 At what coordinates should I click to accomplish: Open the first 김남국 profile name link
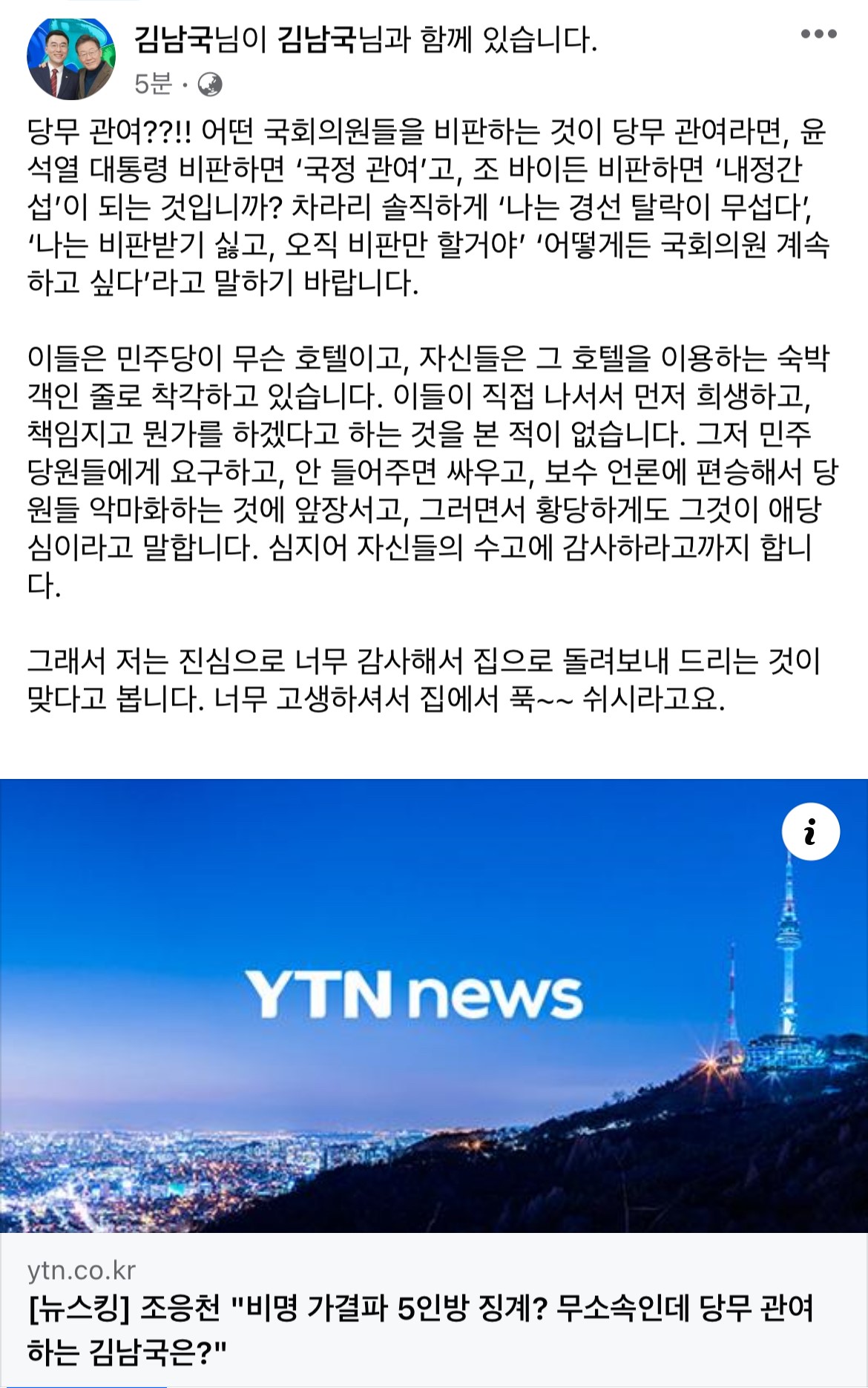[174, 39]
